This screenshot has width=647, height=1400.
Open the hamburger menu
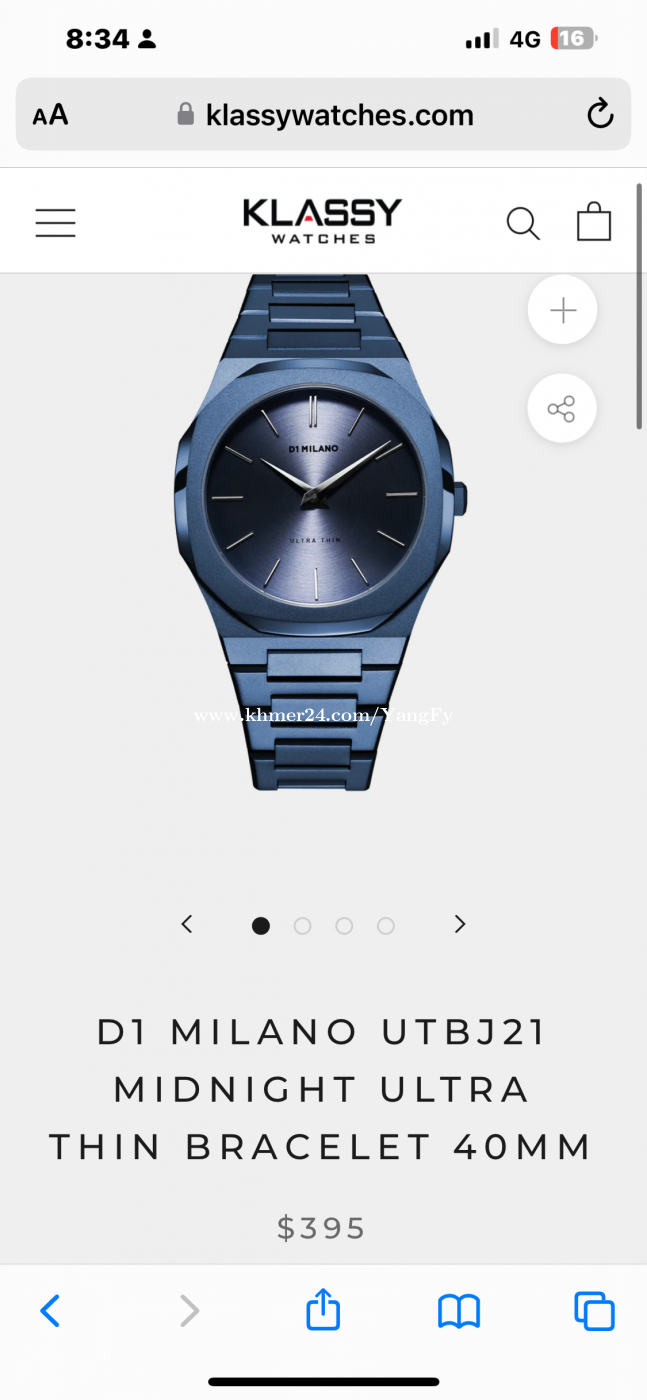click(x=56, y=222)
